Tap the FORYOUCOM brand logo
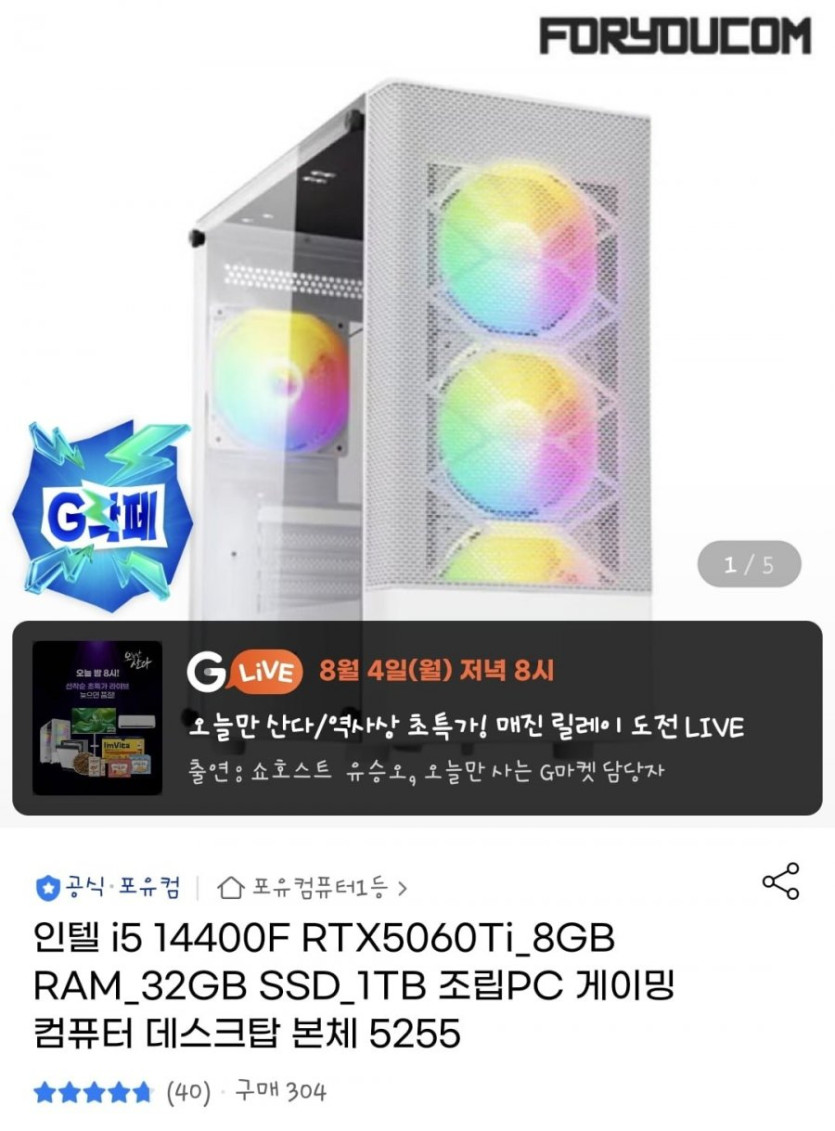The width and height of the screenshot is (835, 1131). coord(678,35)
